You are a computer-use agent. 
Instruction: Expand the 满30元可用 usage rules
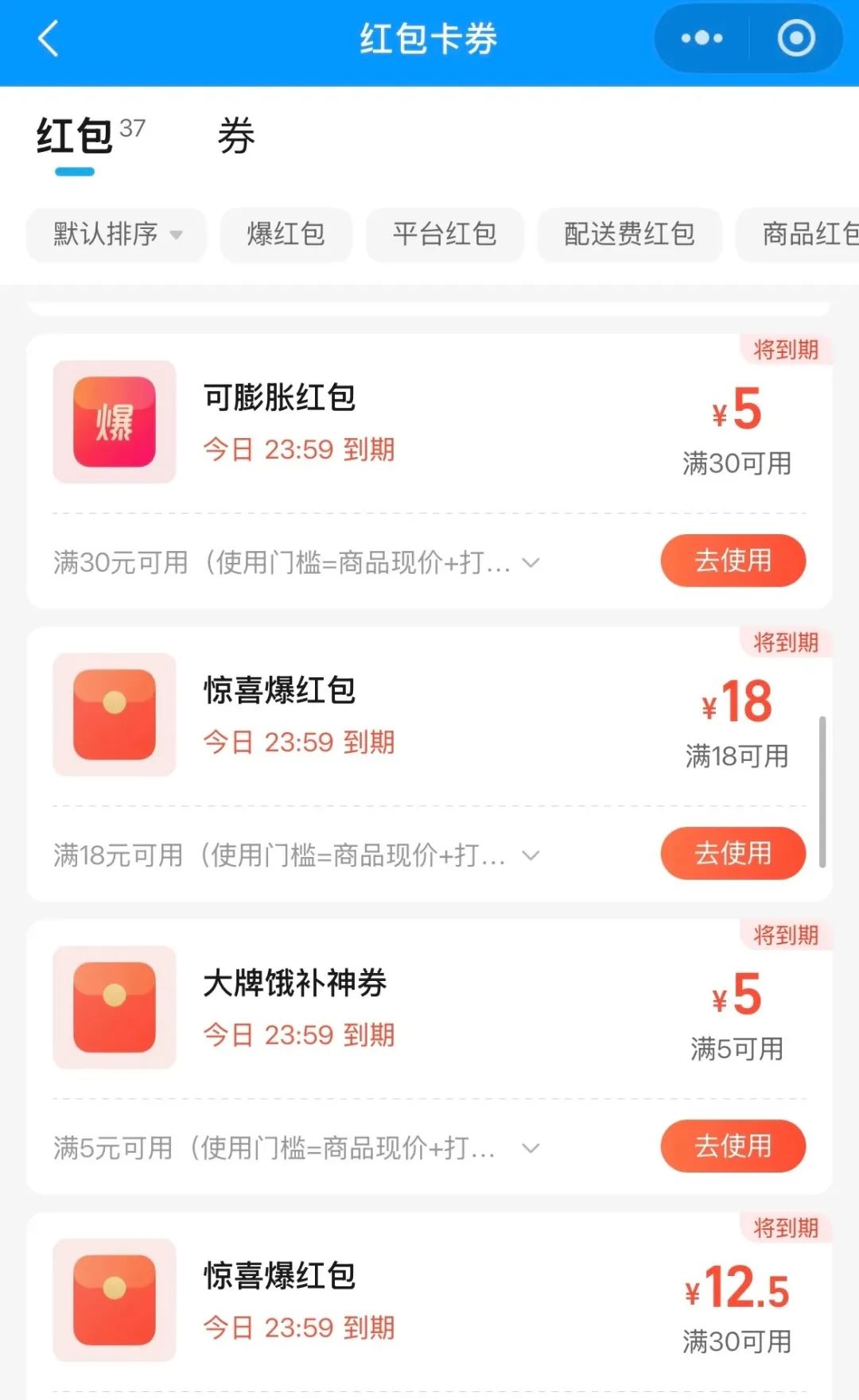coord(531,563)
